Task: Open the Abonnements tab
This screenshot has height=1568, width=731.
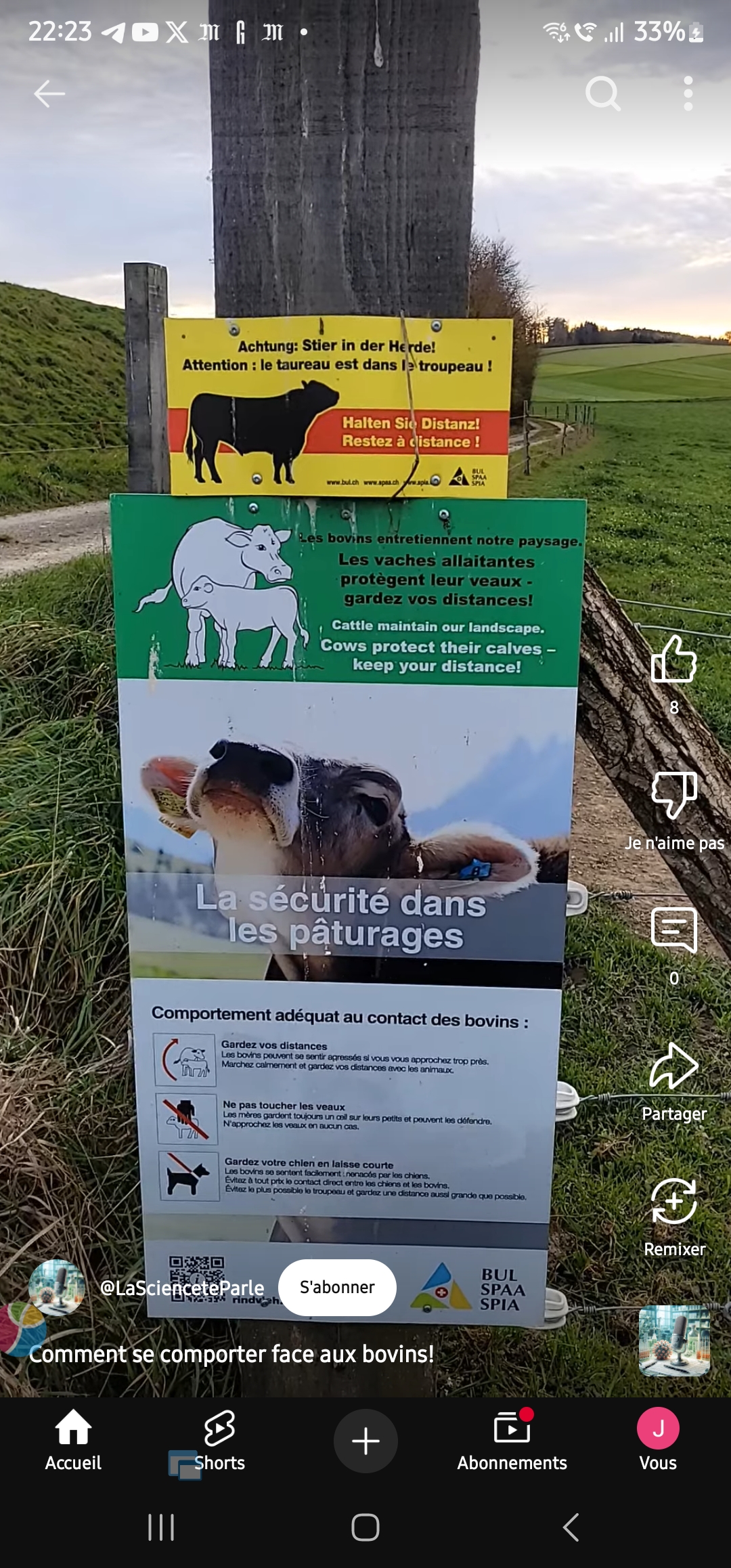Action: click(512, 1441)
